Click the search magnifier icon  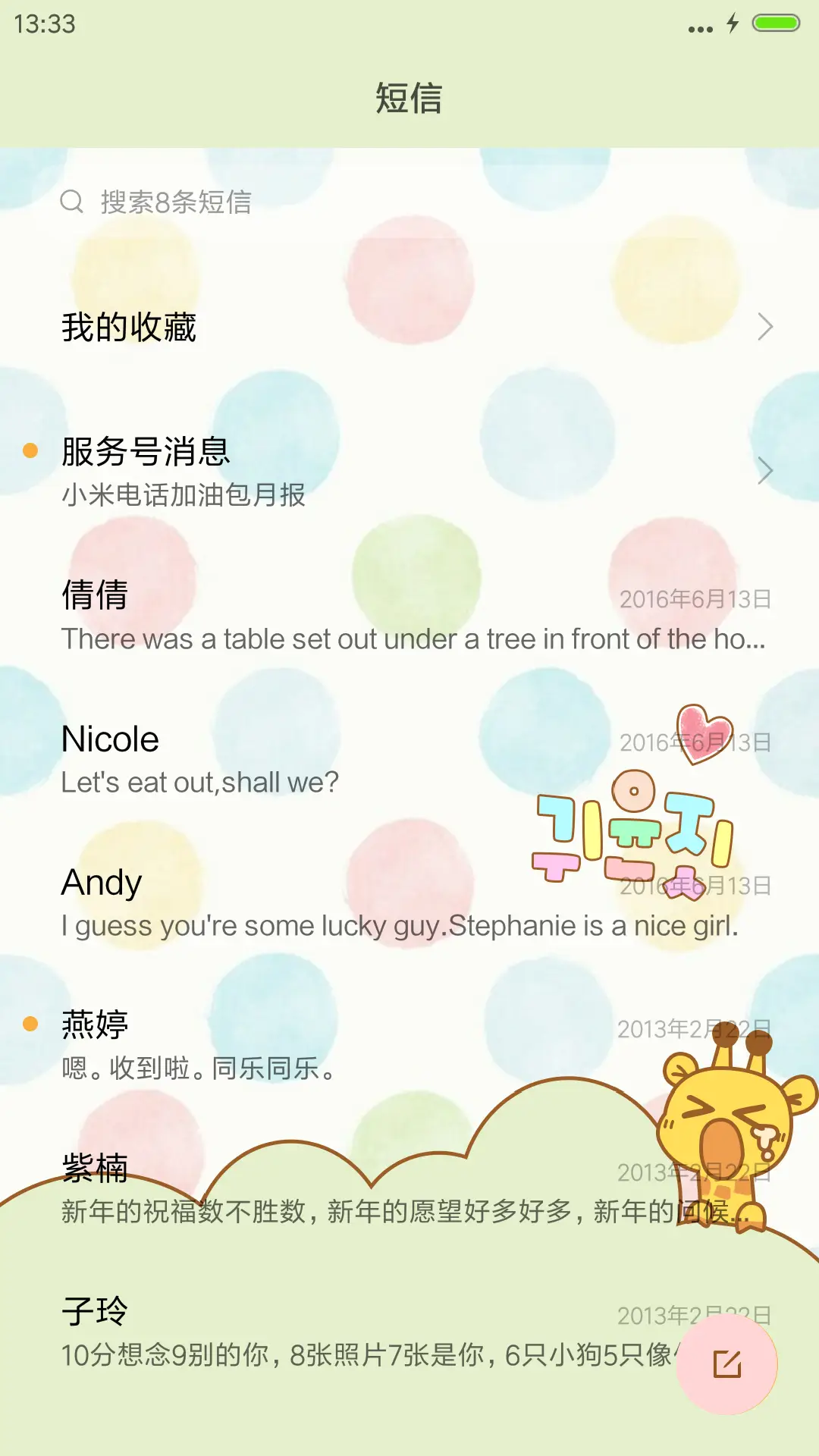72,201
